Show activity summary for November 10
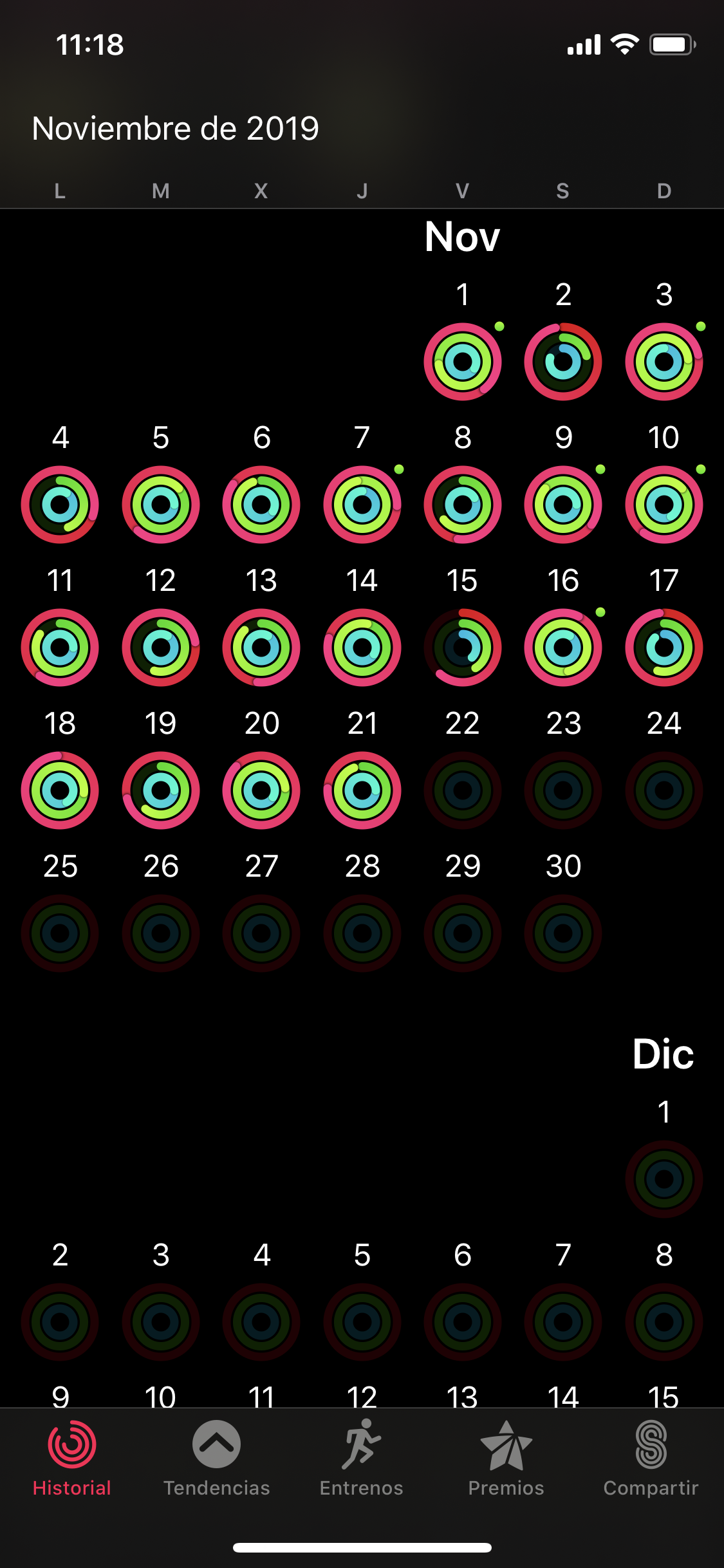724x1568 pixels. click(664, 505)
